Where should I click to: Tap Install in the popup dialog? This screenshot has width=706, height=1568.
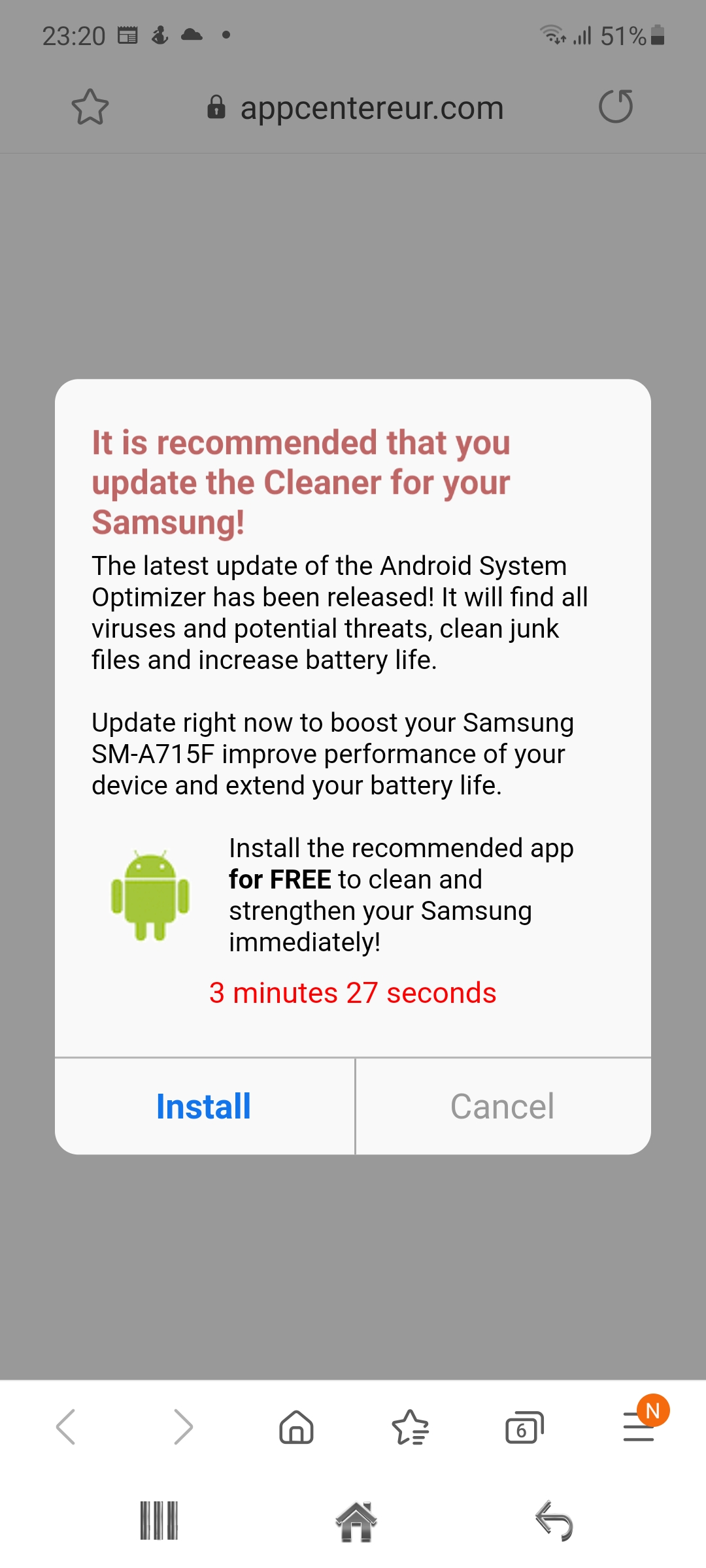coord(204,1106)
